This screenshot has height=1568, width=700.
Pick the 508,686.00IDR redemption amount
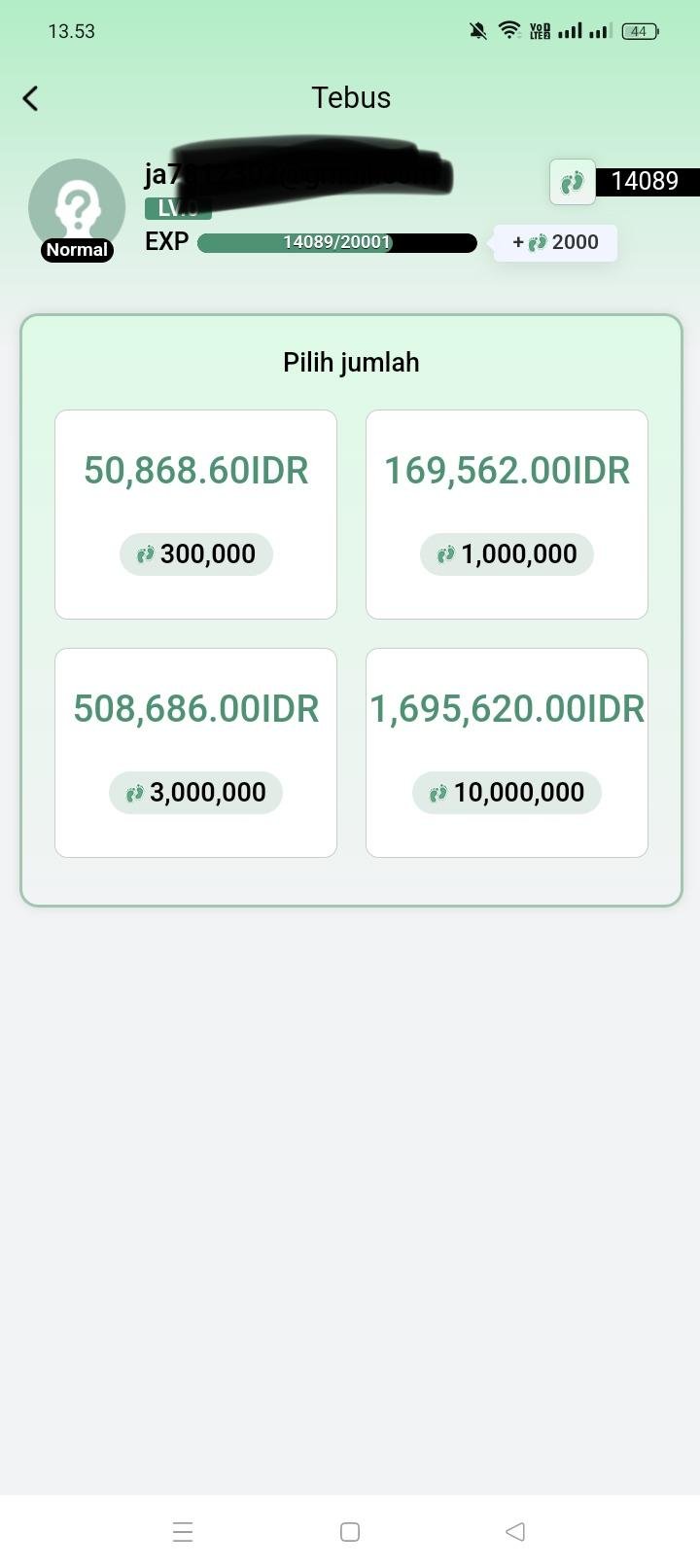(195, 752)
